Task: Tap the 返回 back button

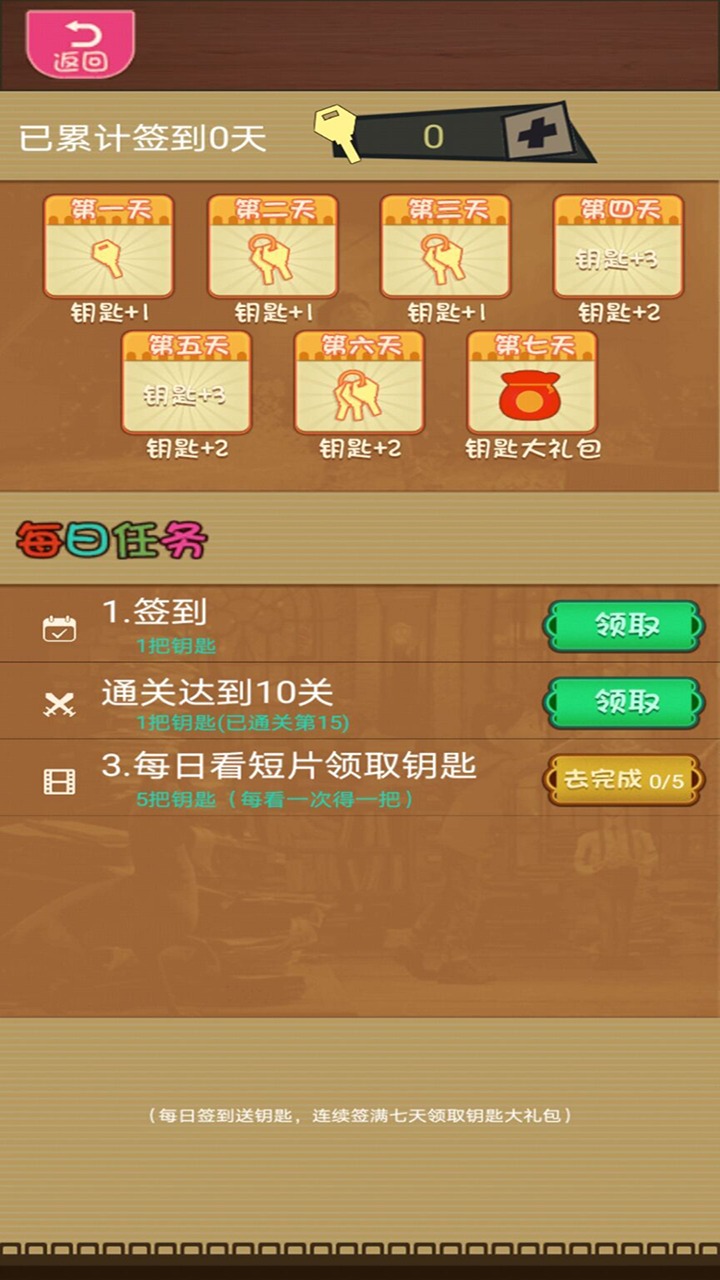Action: (x=80, y=44)
